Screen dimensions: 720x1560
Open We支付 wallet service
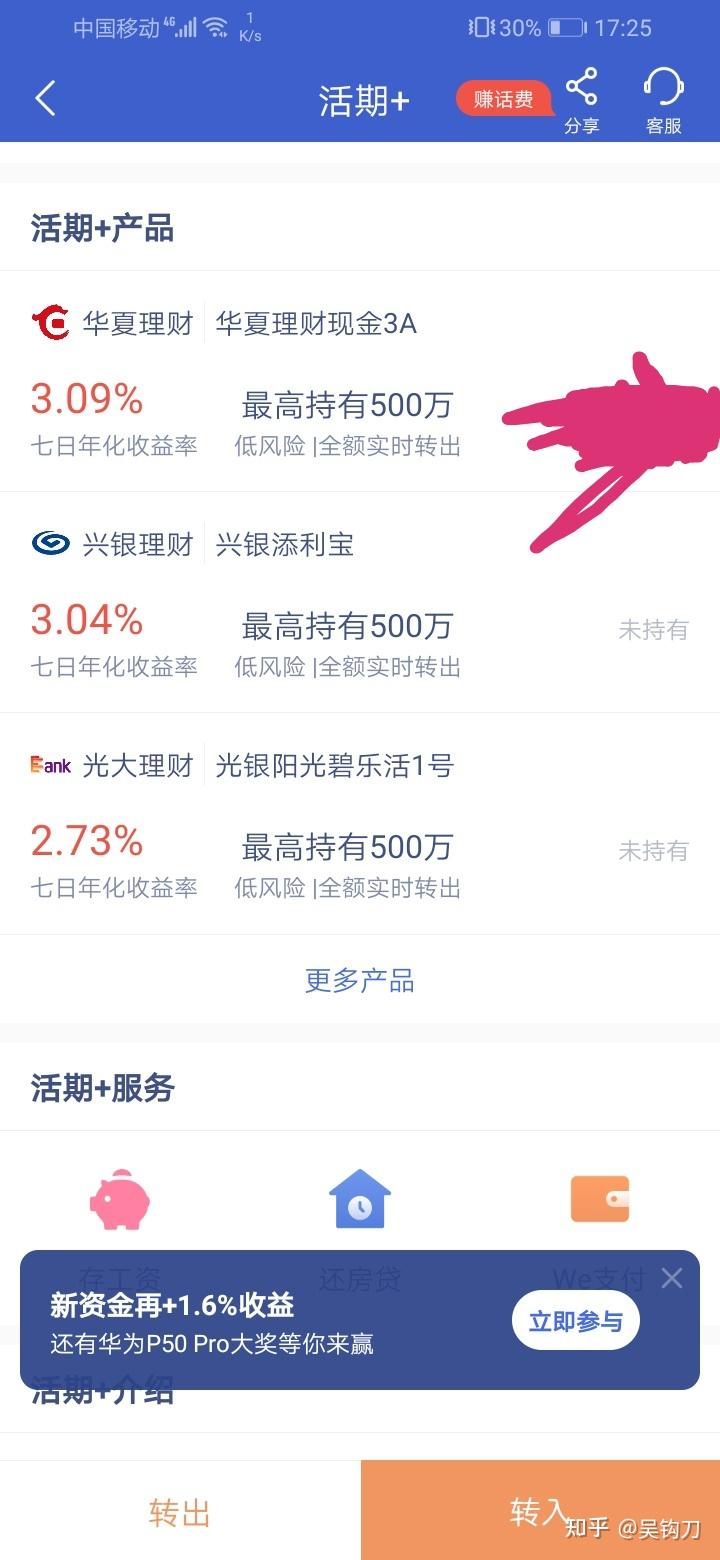pos(599,1200)
